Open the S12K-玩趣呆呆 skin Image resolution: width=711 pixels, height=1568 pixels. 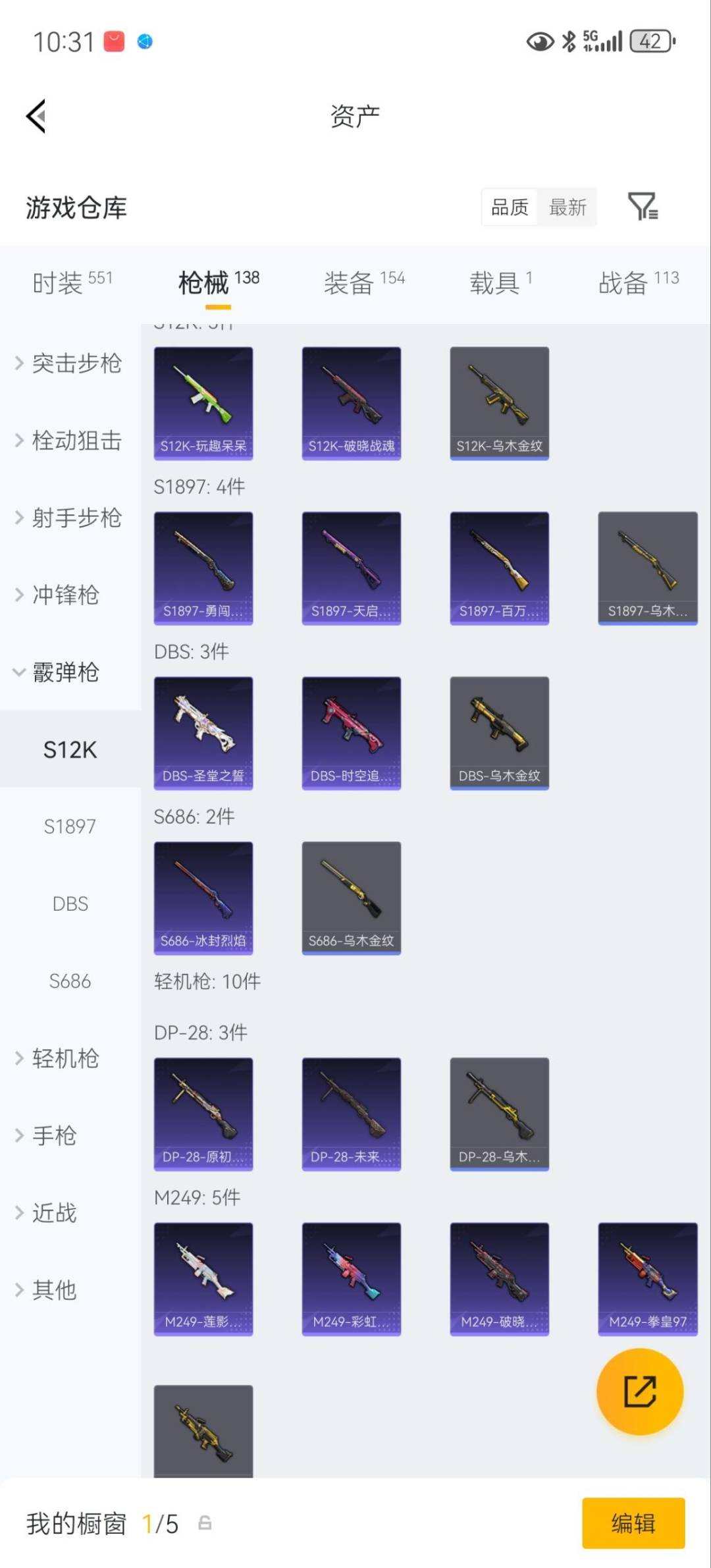(203, 403)
